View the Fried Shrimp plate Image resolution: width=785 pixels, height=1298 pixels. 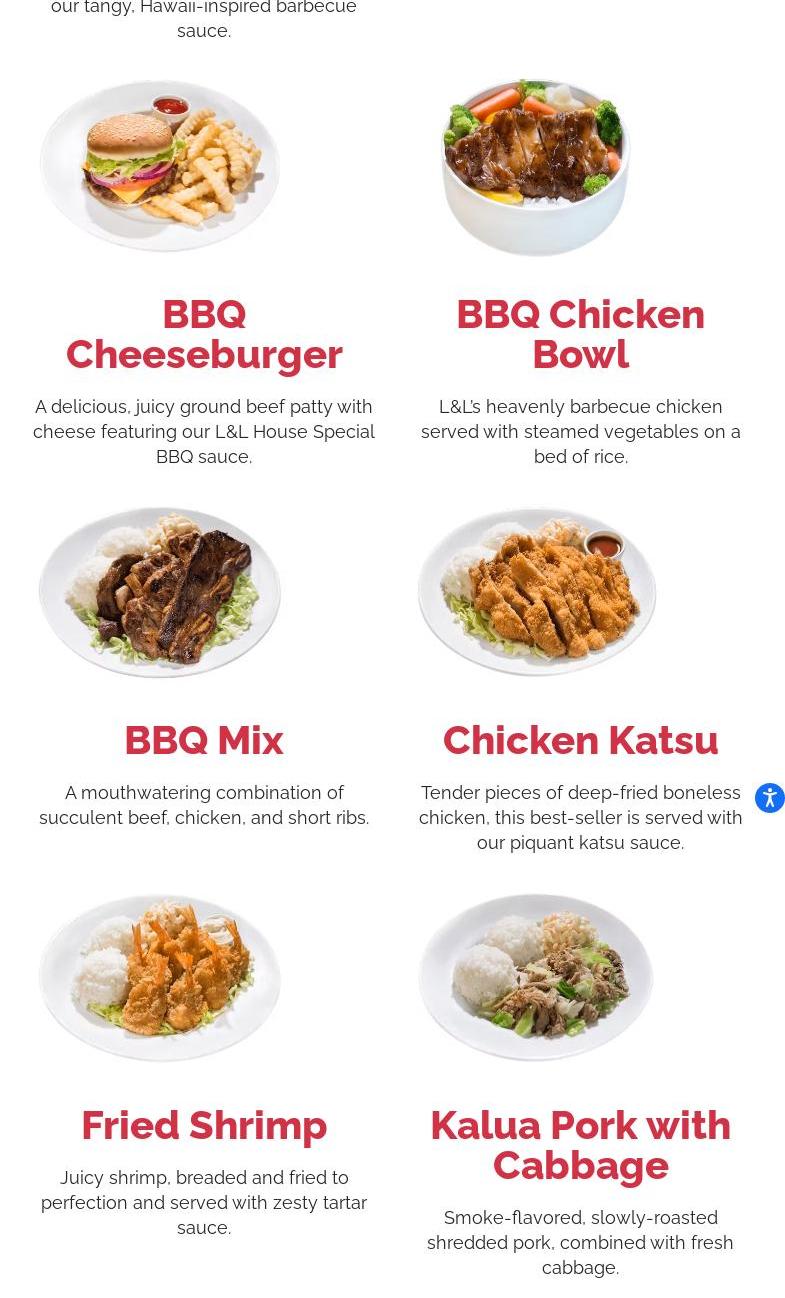pos(204,1126)
